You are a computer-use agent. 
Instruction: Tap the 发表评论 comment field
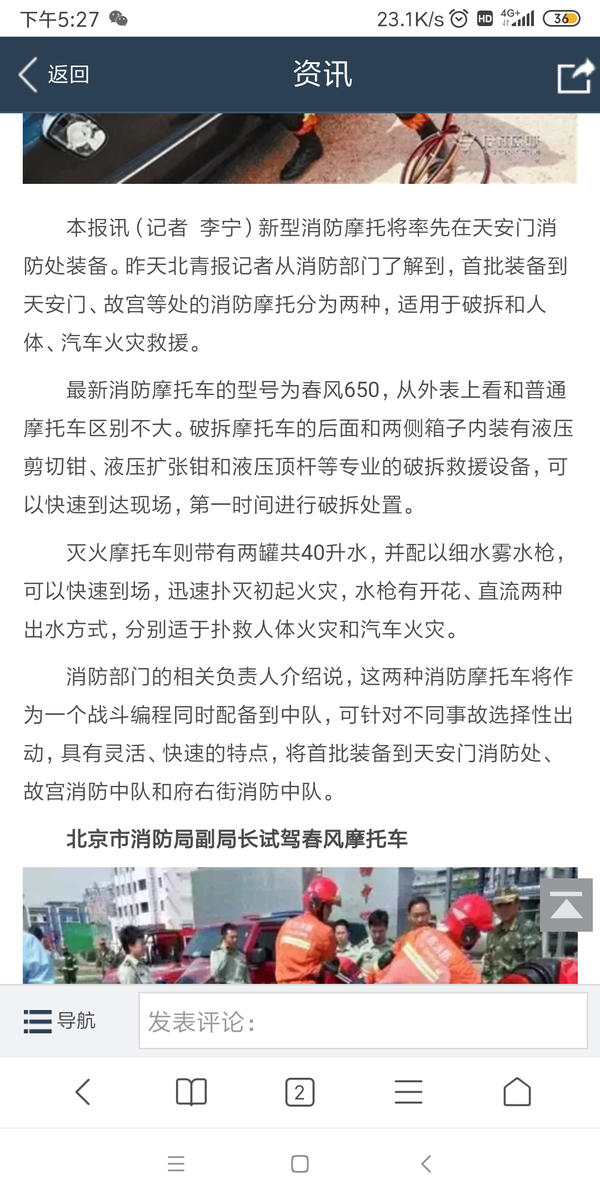click(363, 1021)
